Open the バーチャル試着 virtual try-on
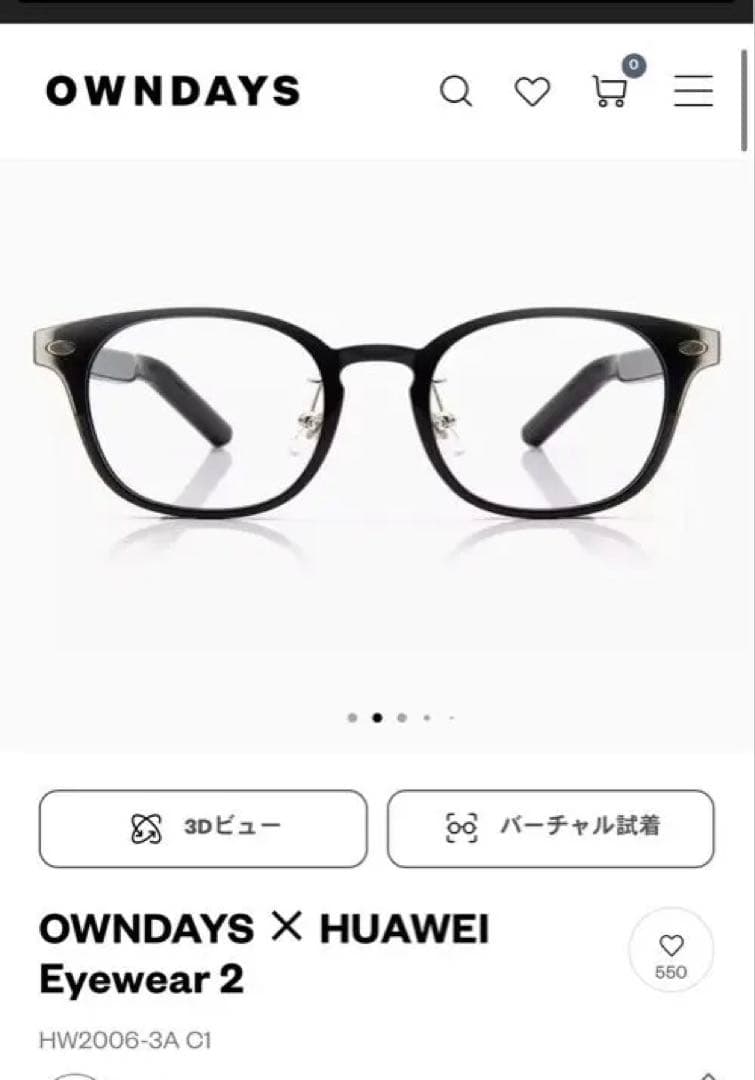 click(x=550, y=828)
